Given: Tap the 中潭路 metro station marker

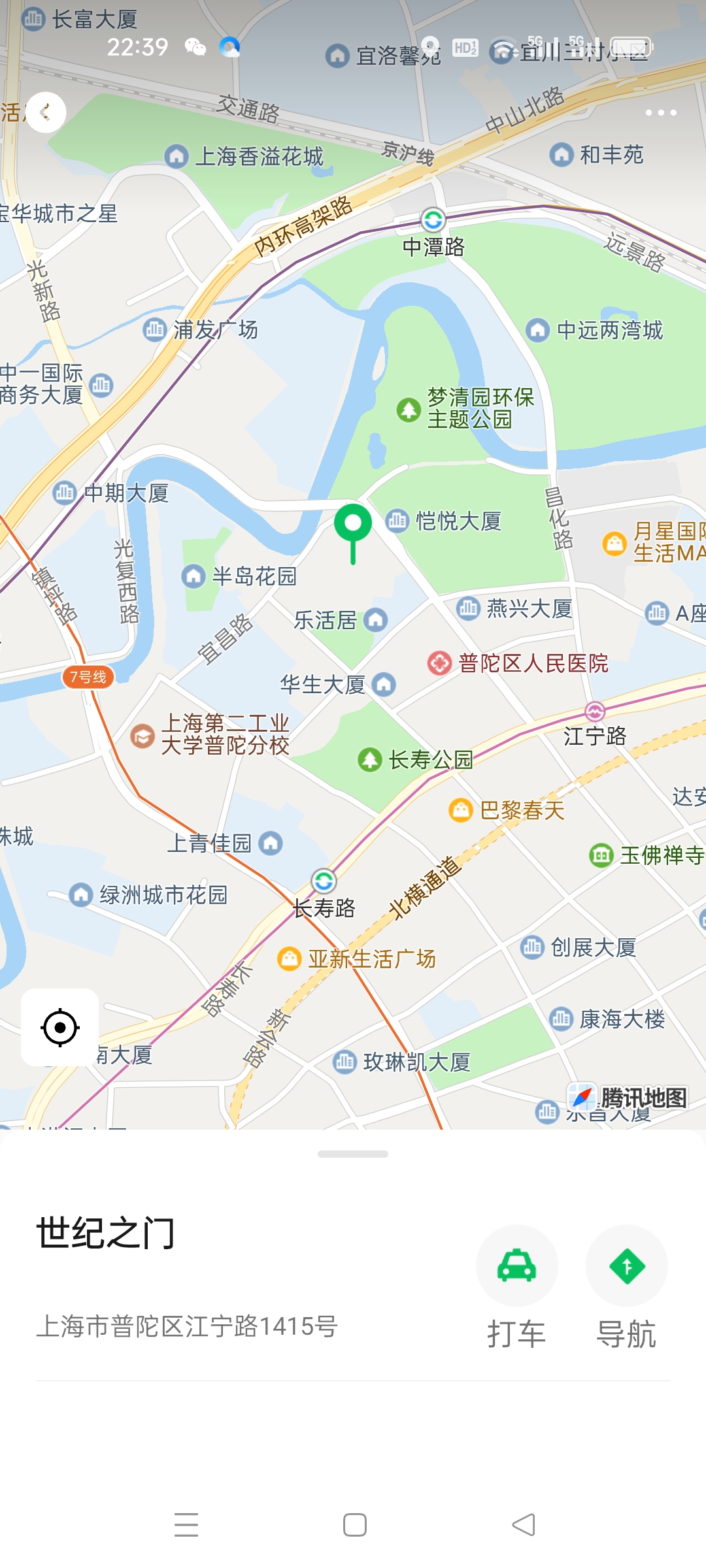Looking at the screenshot, I should [433, 220].
